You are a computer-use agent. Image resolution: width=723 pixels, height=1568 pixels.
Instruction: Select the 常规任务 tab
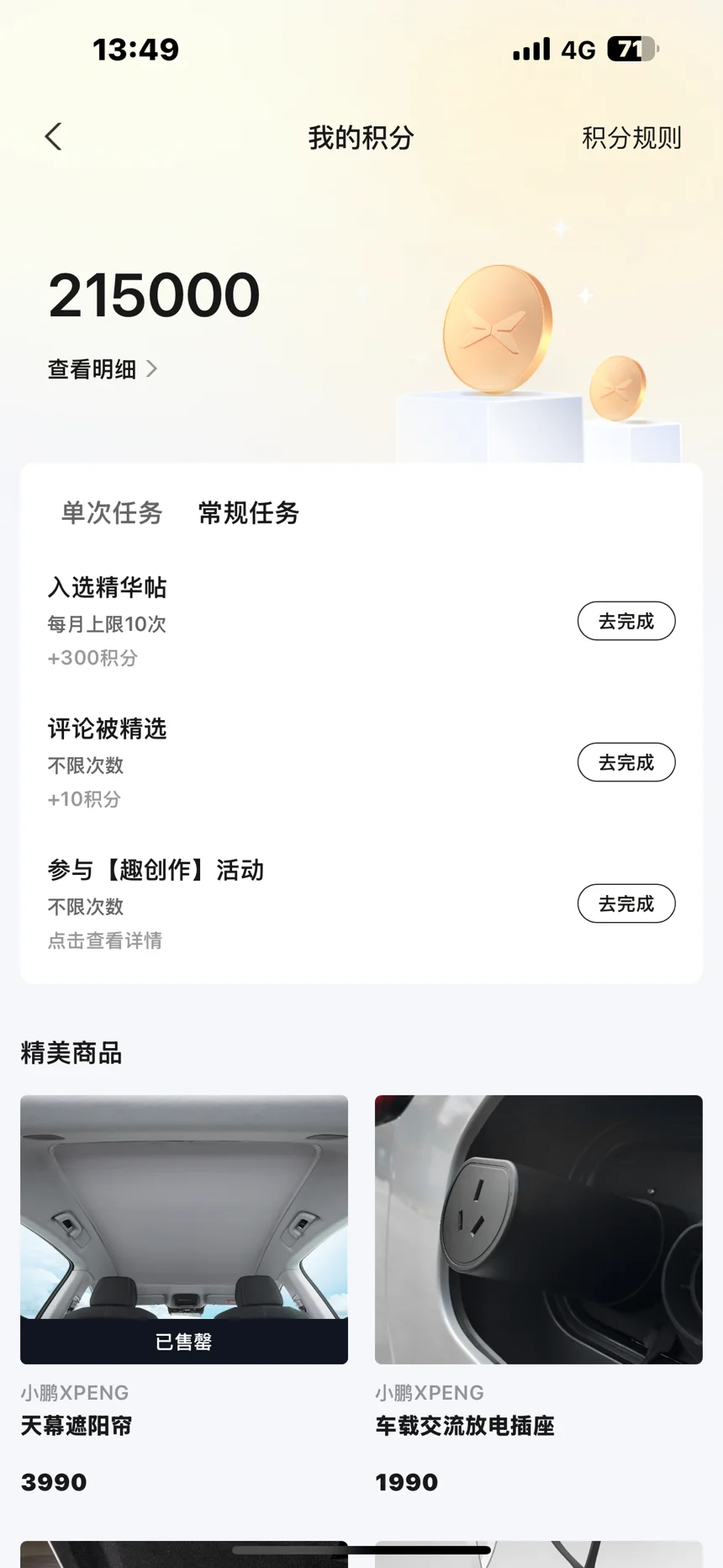click(249, 512)
